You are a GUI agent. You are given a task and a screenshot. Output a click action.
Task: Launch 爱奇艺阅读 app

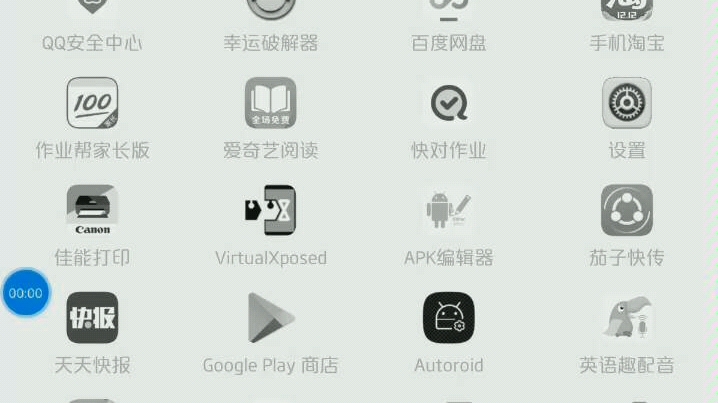pos(271,103)
